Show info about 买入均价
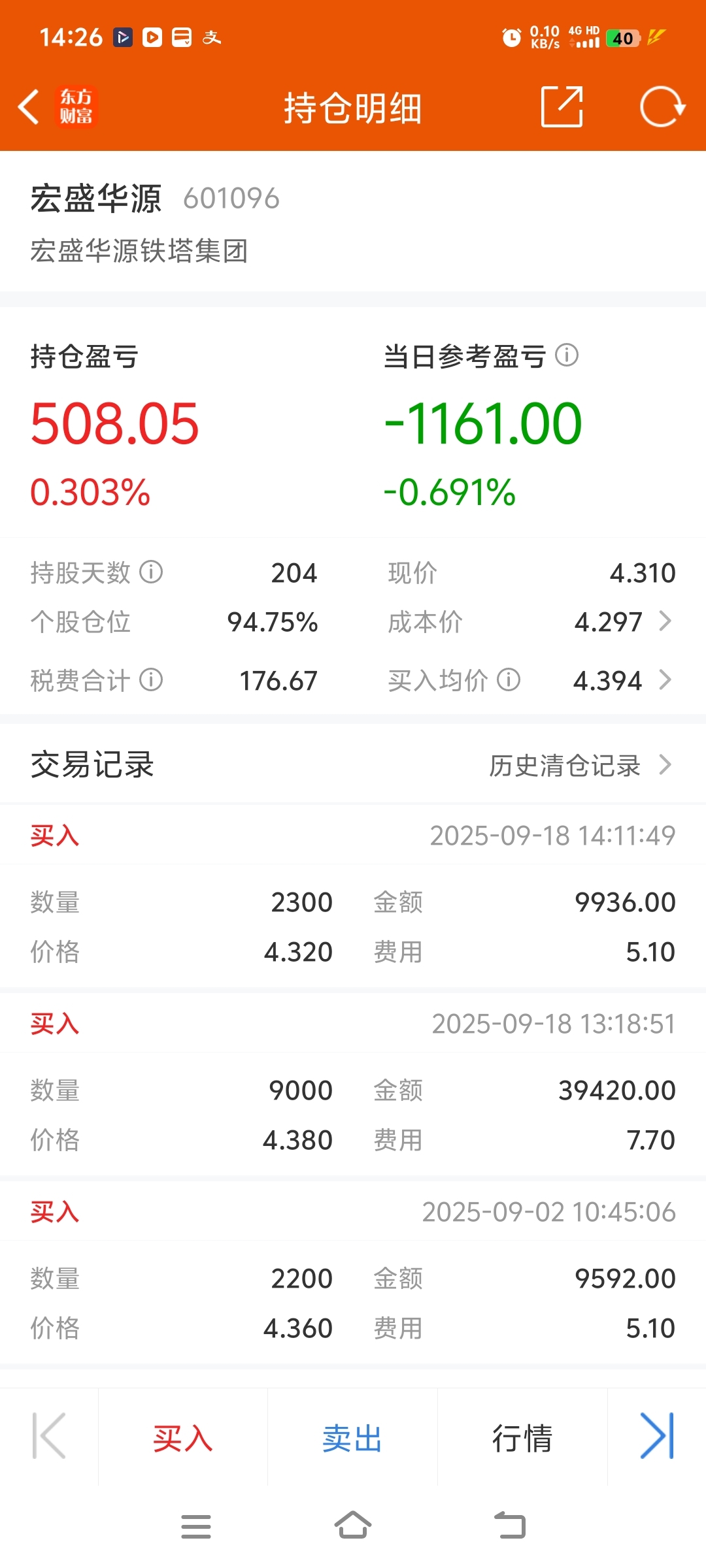The height and width of the screenshot is (1568, 706). tap(509, 680)
